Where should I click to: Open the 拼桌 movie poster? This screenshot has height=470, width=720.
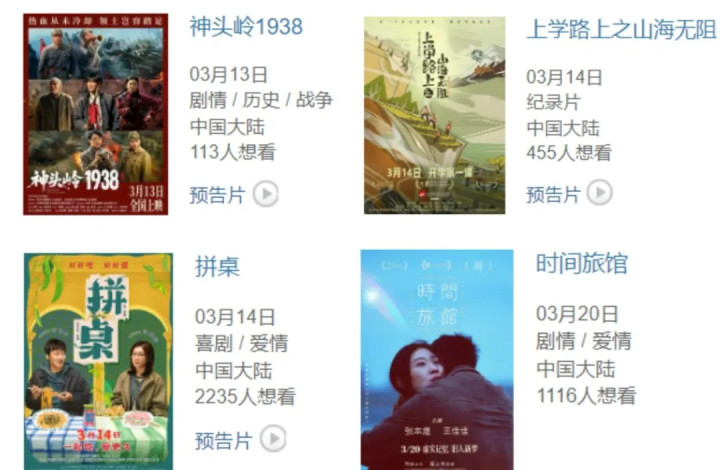click(98, 361)
